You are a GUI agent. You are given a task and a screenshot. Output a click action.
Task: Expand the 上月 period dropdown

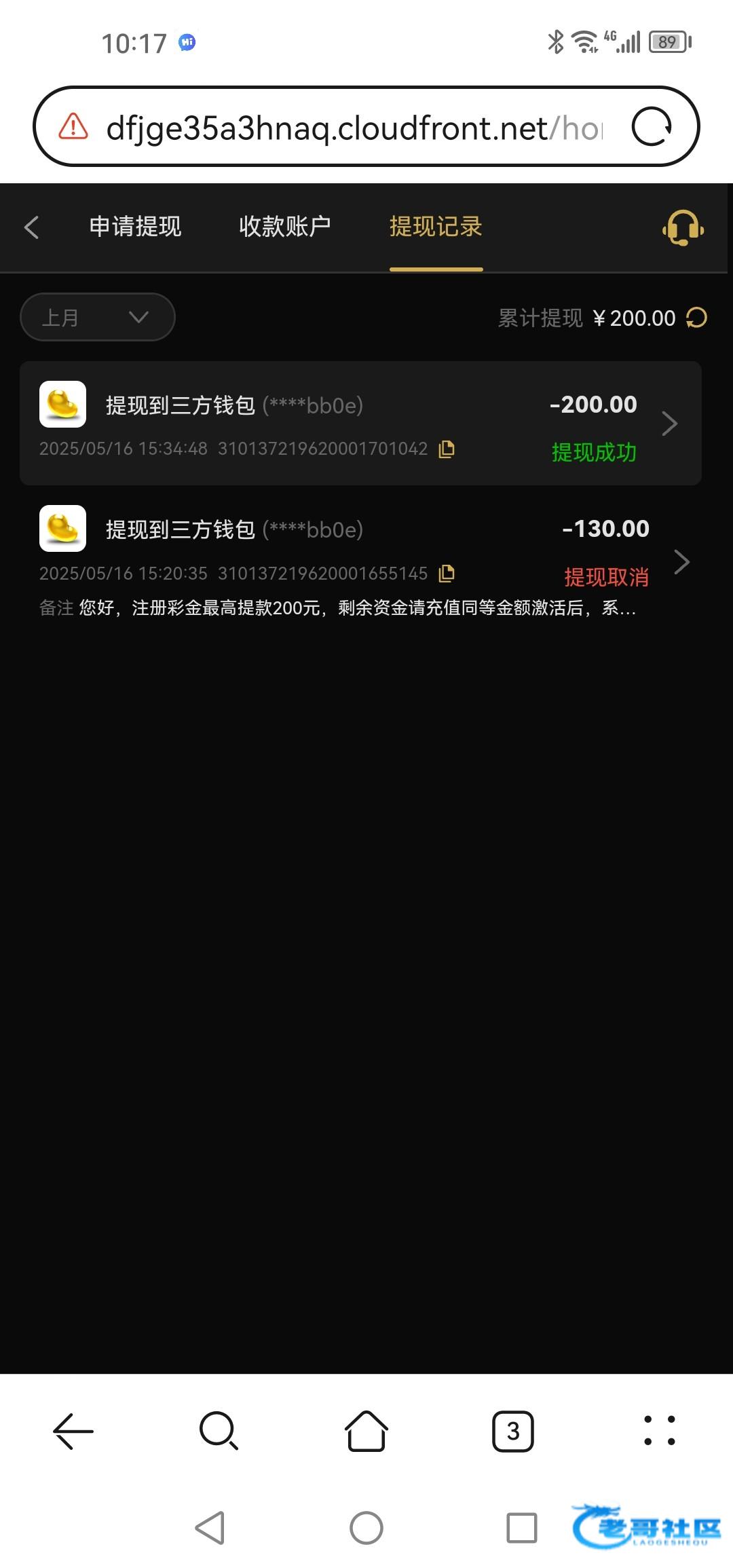click(98, 317)
